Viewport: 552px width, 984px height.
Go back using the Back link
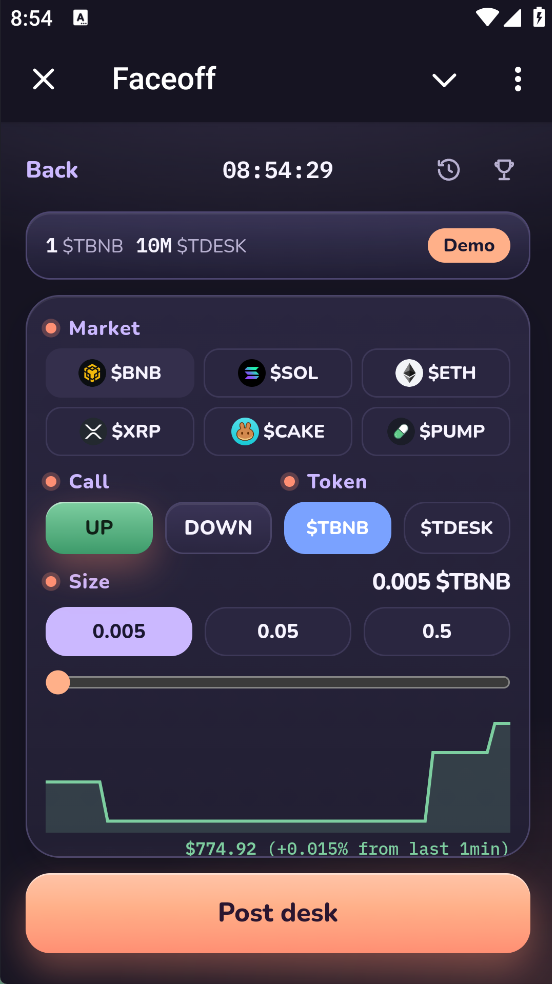[x=52, y=170]
